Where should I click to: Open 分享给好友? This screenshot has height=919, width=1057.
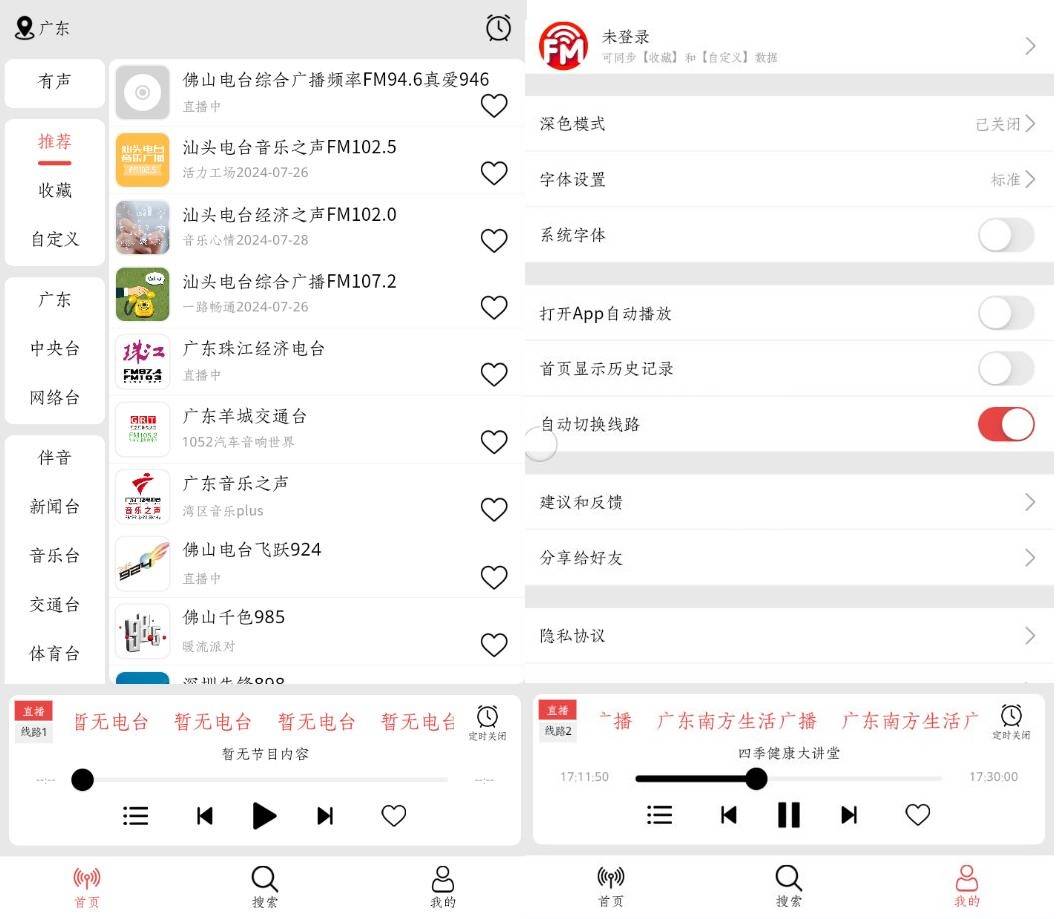click(x=788, y=558)
